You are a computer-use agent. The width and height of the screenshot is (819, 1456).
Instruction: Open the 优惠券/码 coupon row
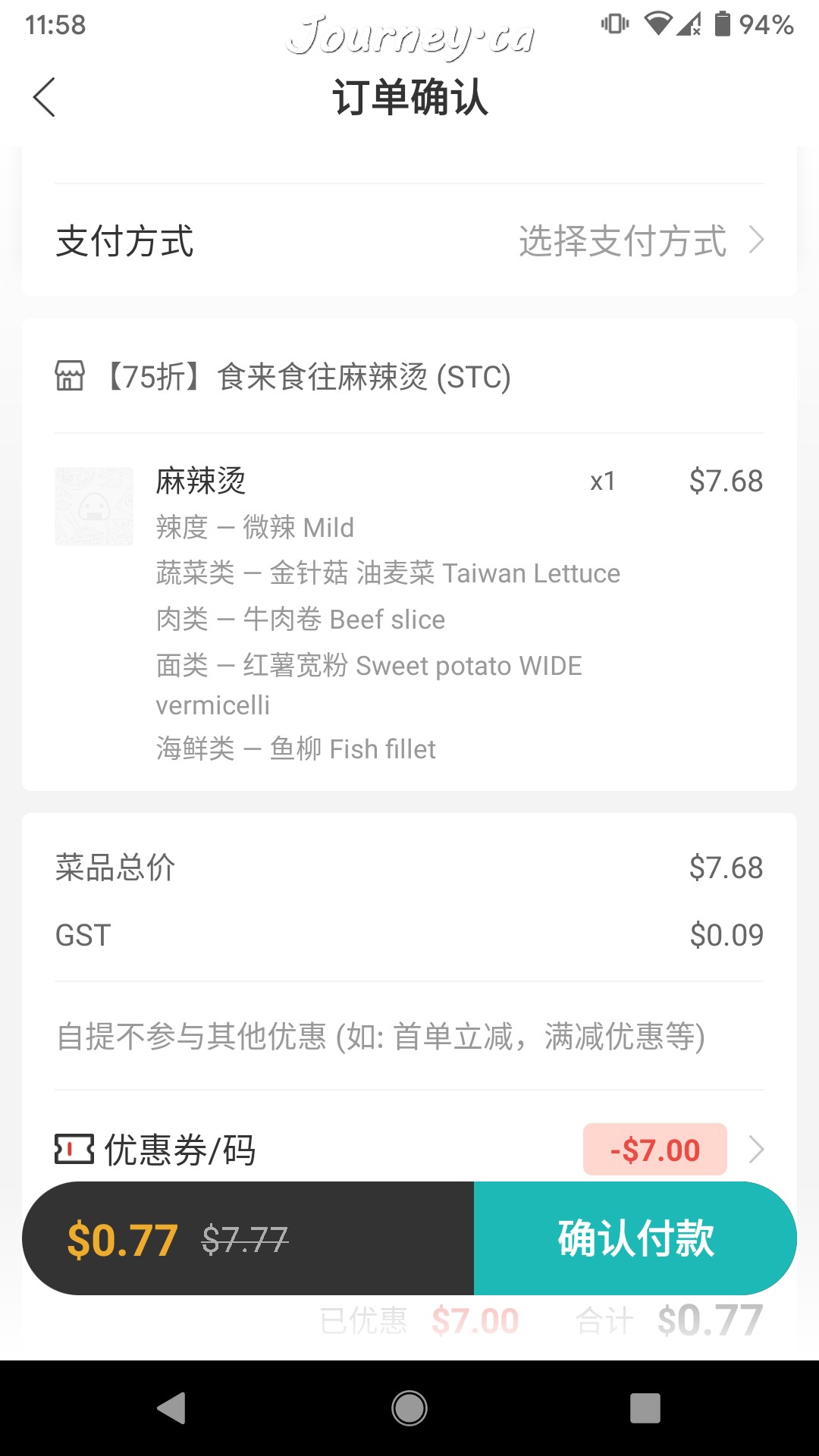point(409,1150)
